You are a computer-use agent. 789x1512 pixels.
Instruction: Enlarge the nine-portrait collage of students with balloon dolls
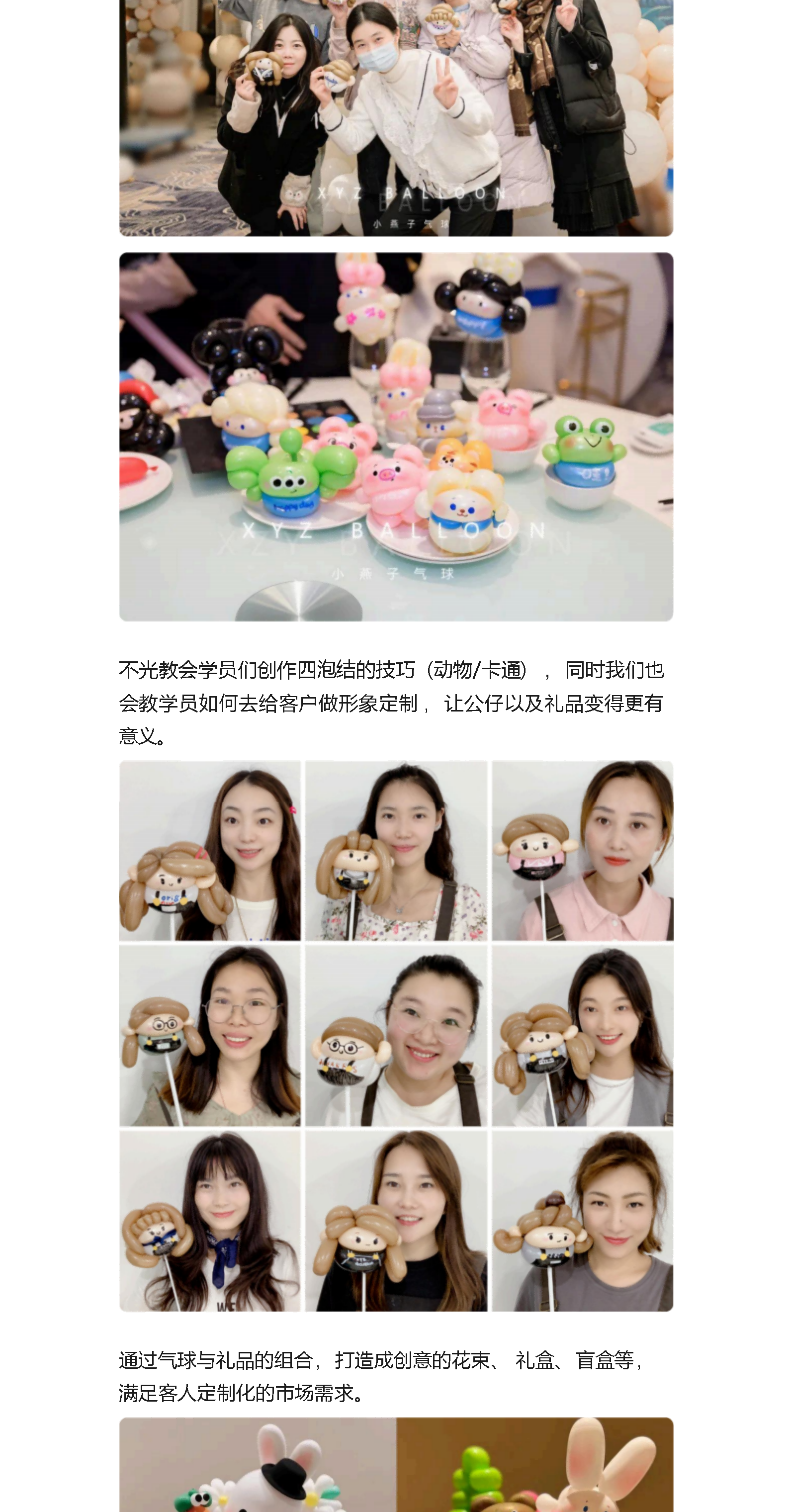pyautogui.click(x=396, y=1036)
